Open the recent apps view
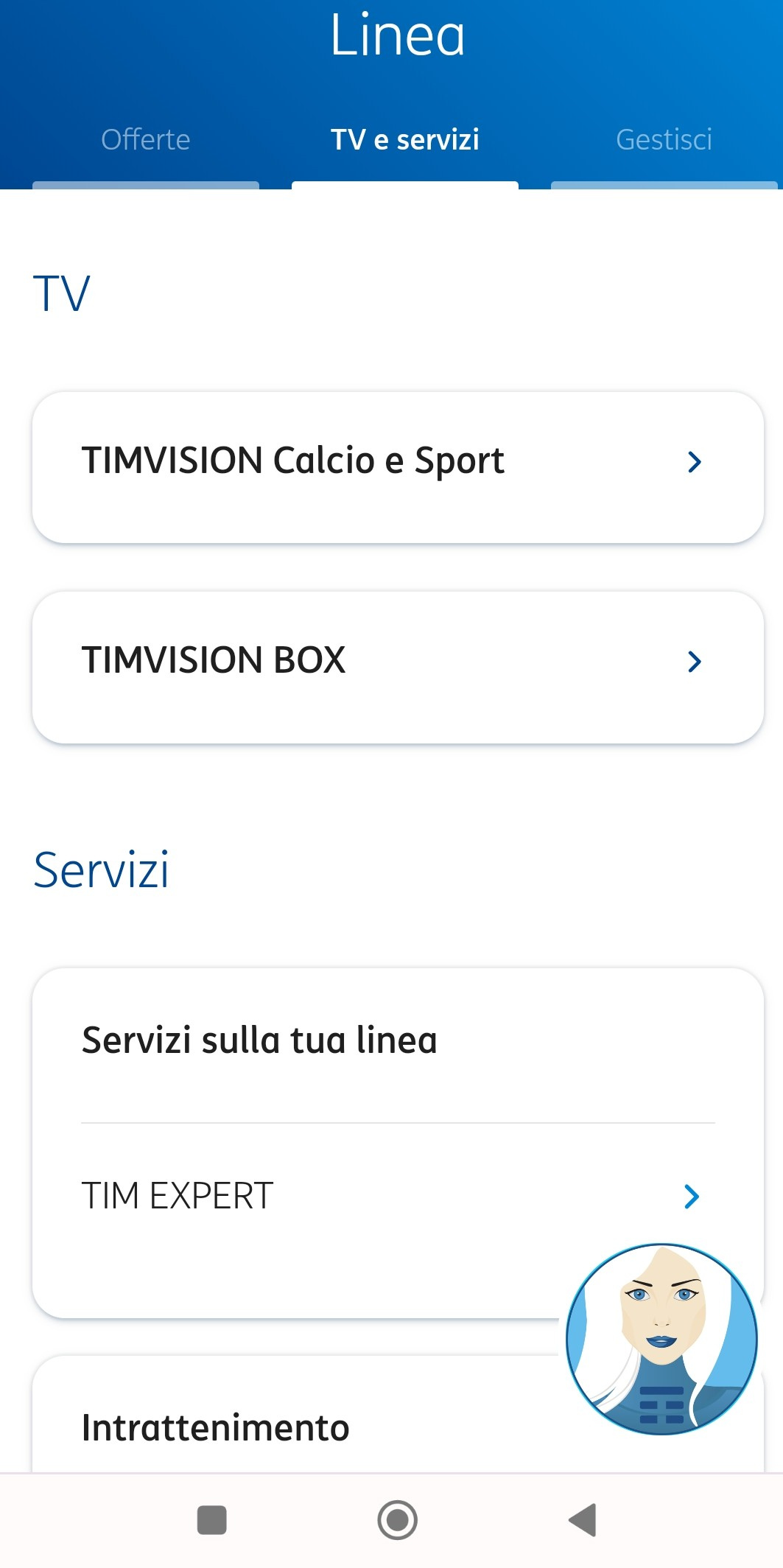Viewport: 783px width, 1568px height. click(212, 1519)
